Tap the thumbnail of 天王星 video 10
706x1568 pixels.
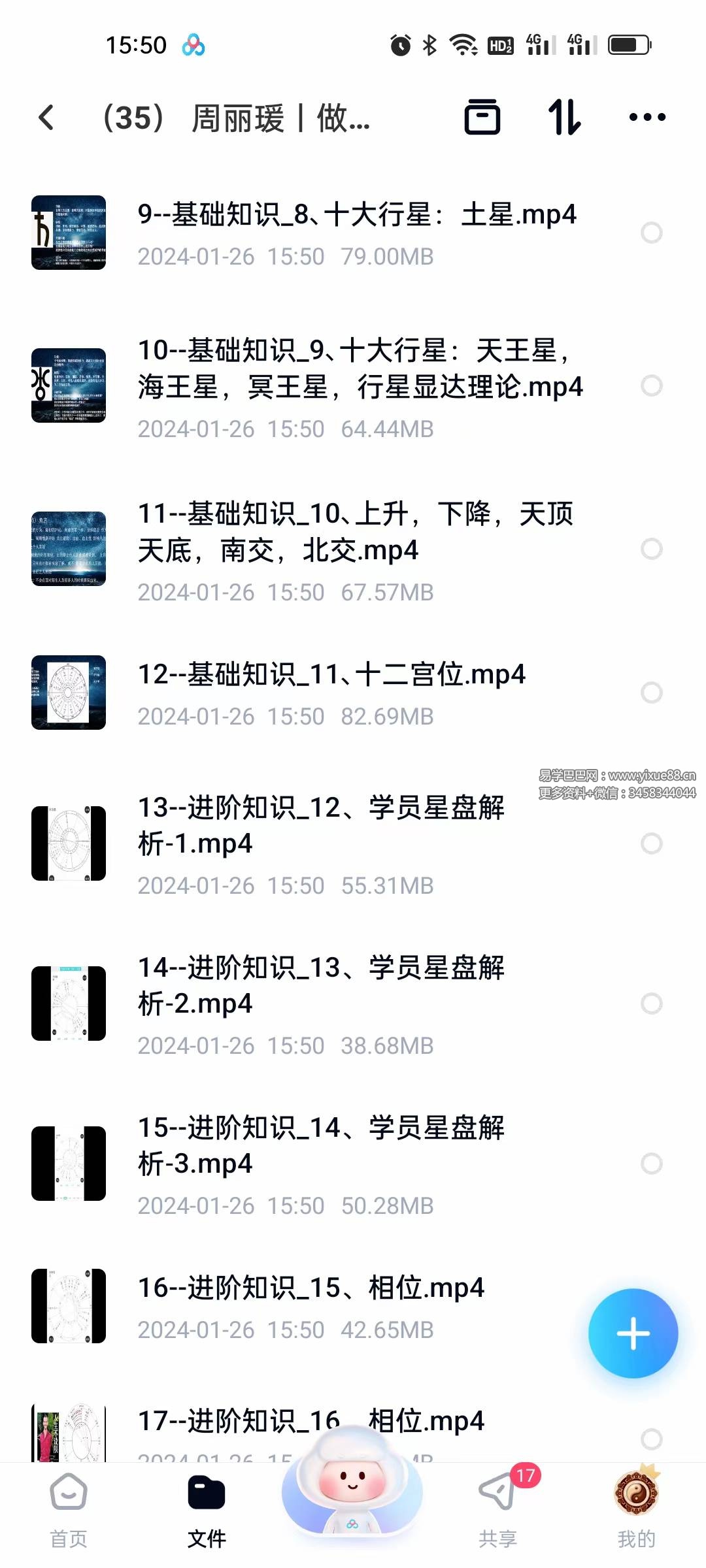pos(69,385)
